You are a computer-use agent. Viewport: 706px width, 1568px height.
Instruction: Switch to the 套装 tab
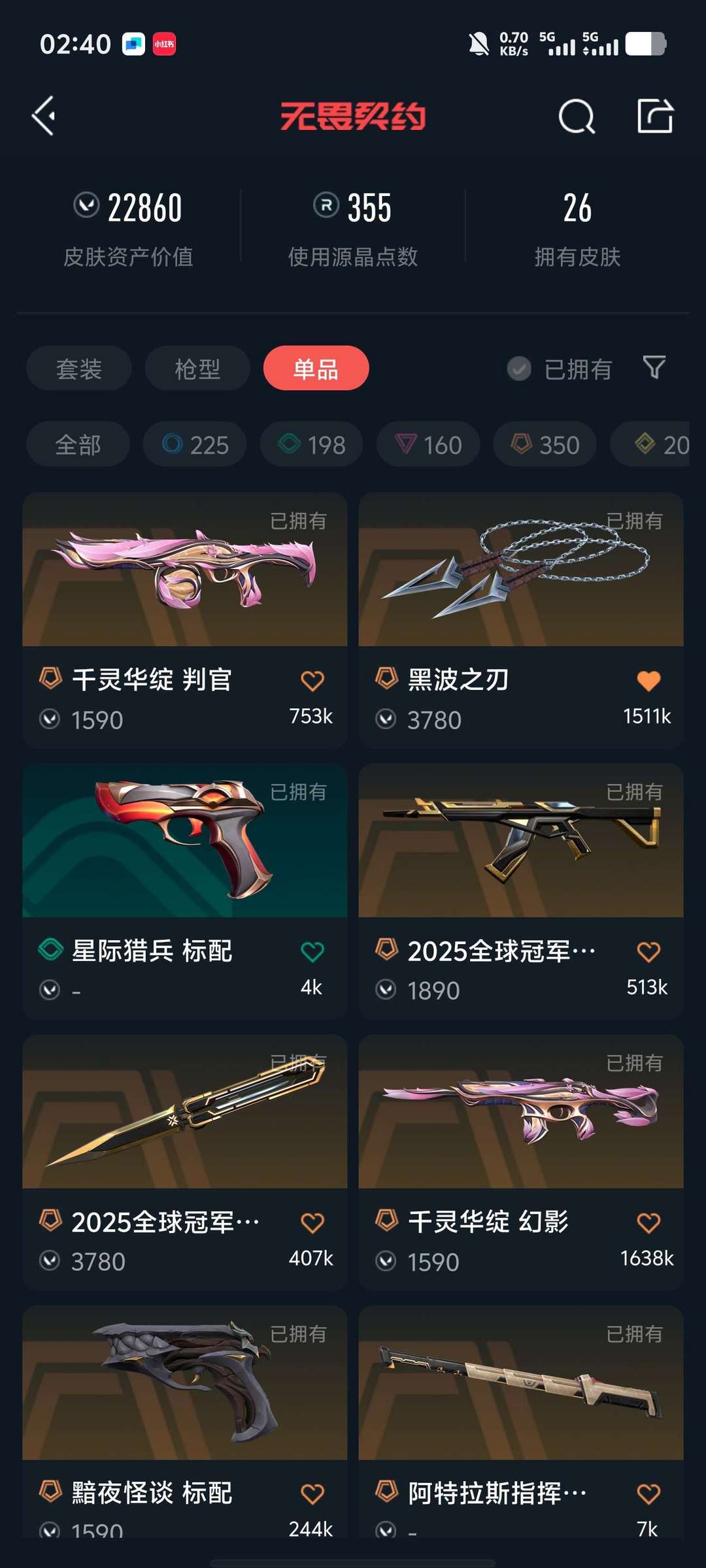pos(79,368)
